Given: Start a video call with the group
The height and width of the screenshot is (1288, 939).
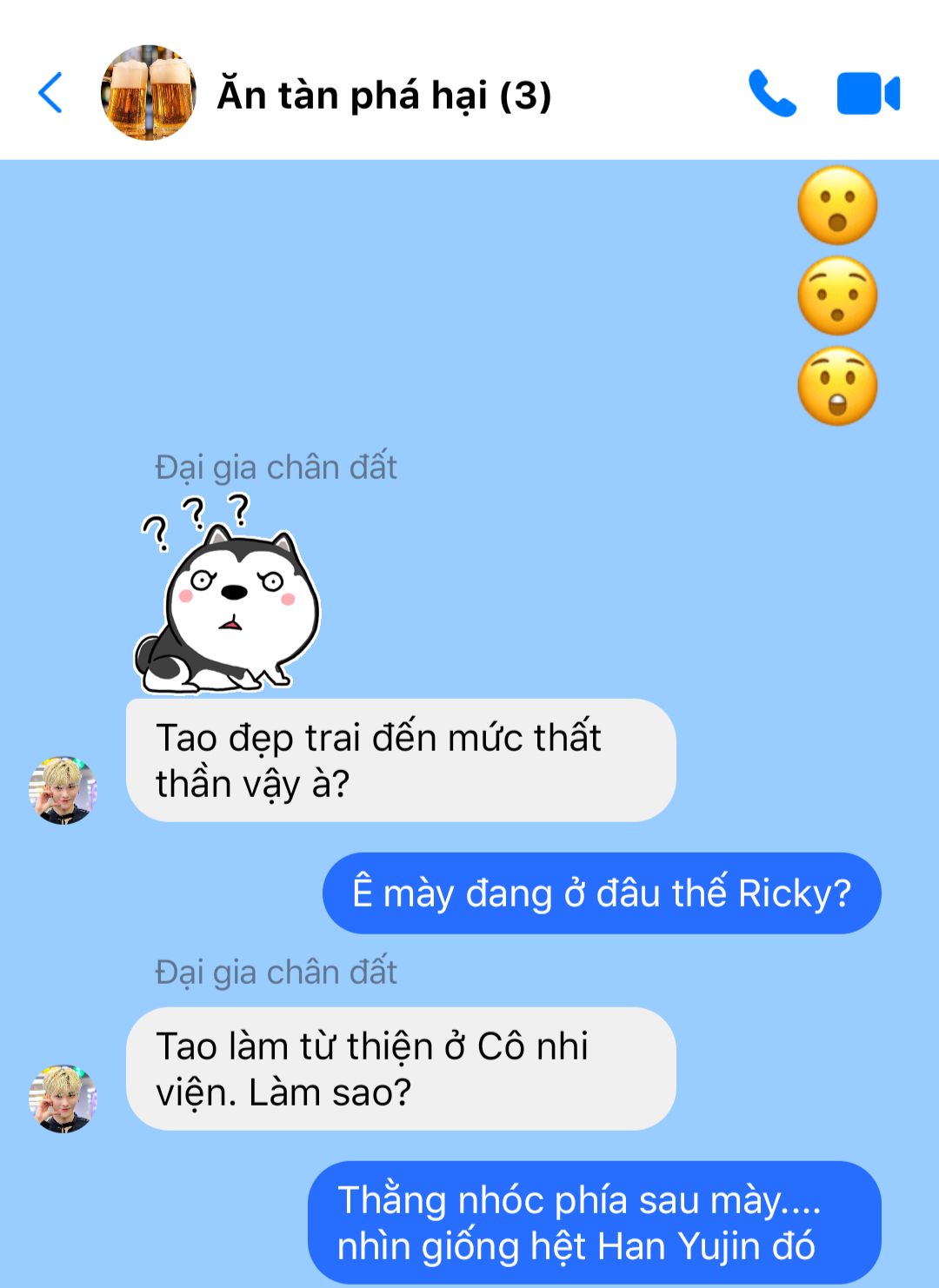Looking at the screenshot, I should [x=868, y=93].
